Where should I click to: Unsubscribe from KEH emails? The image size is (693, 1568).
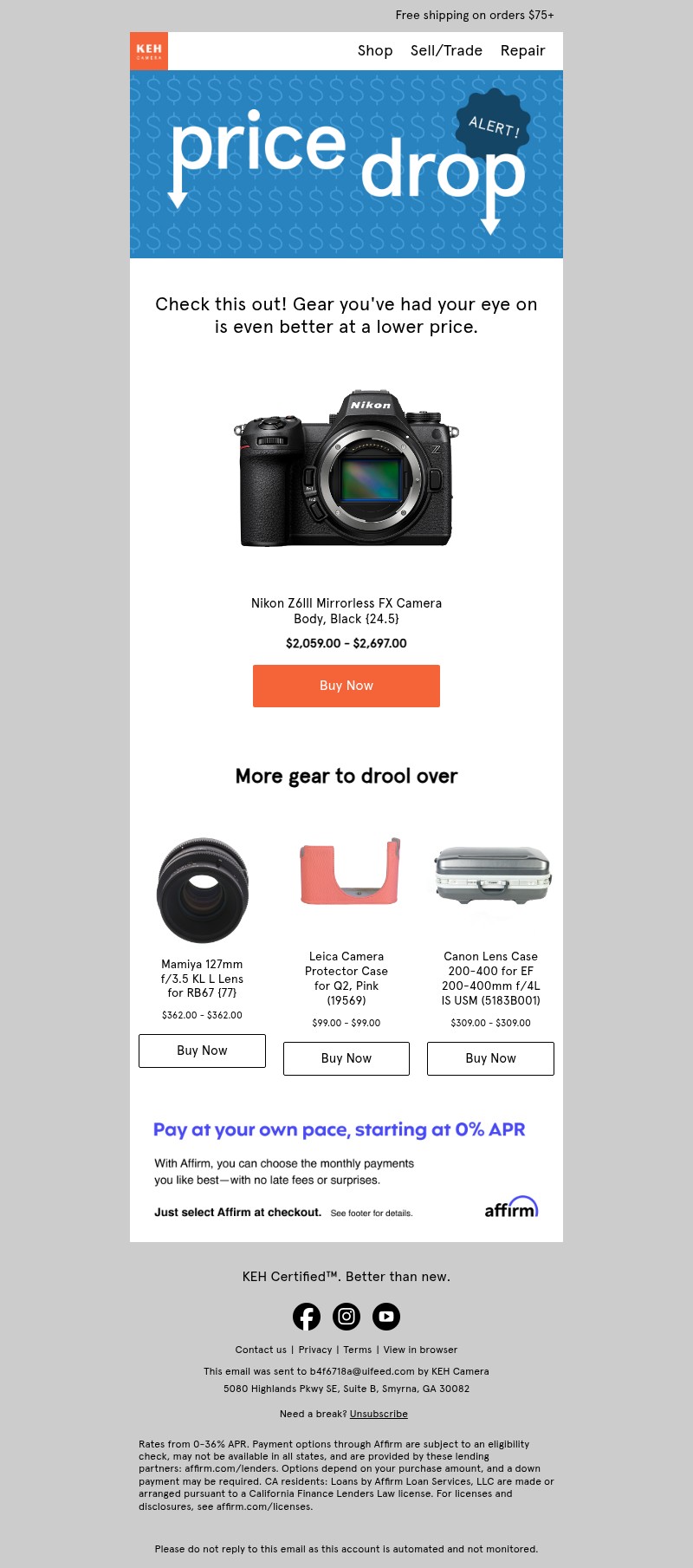click(379, 1414)
